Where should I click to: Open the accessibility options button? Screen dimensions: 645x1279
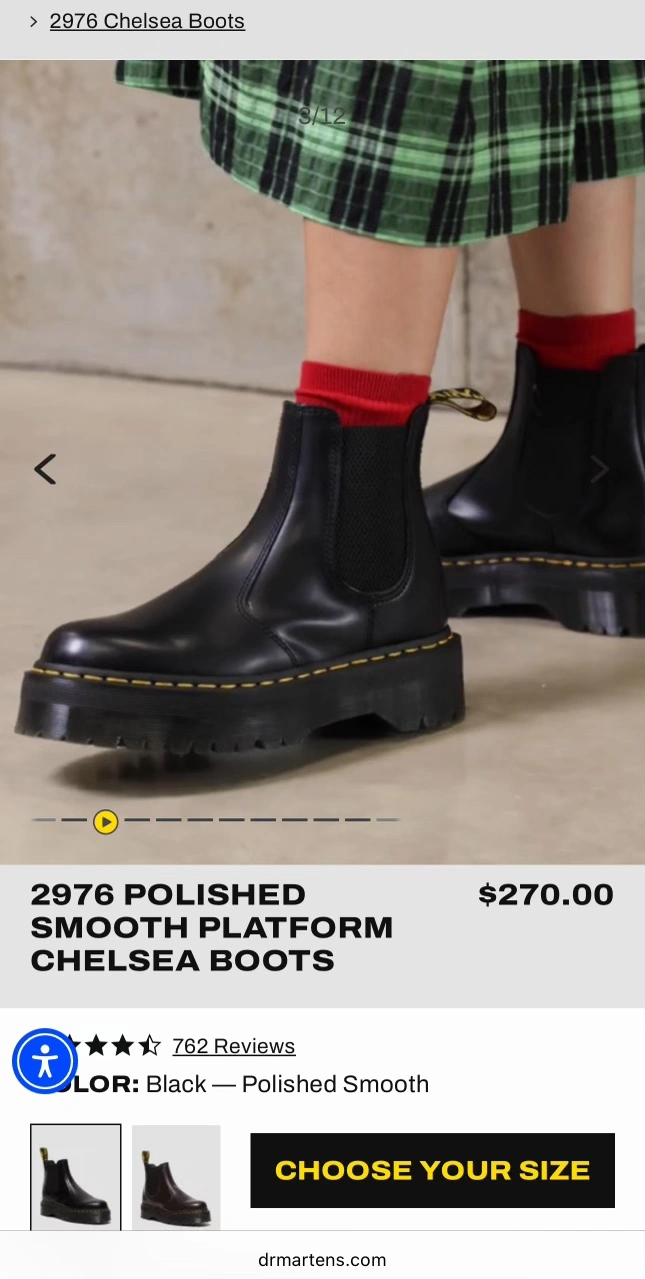tap(45, 1061)
